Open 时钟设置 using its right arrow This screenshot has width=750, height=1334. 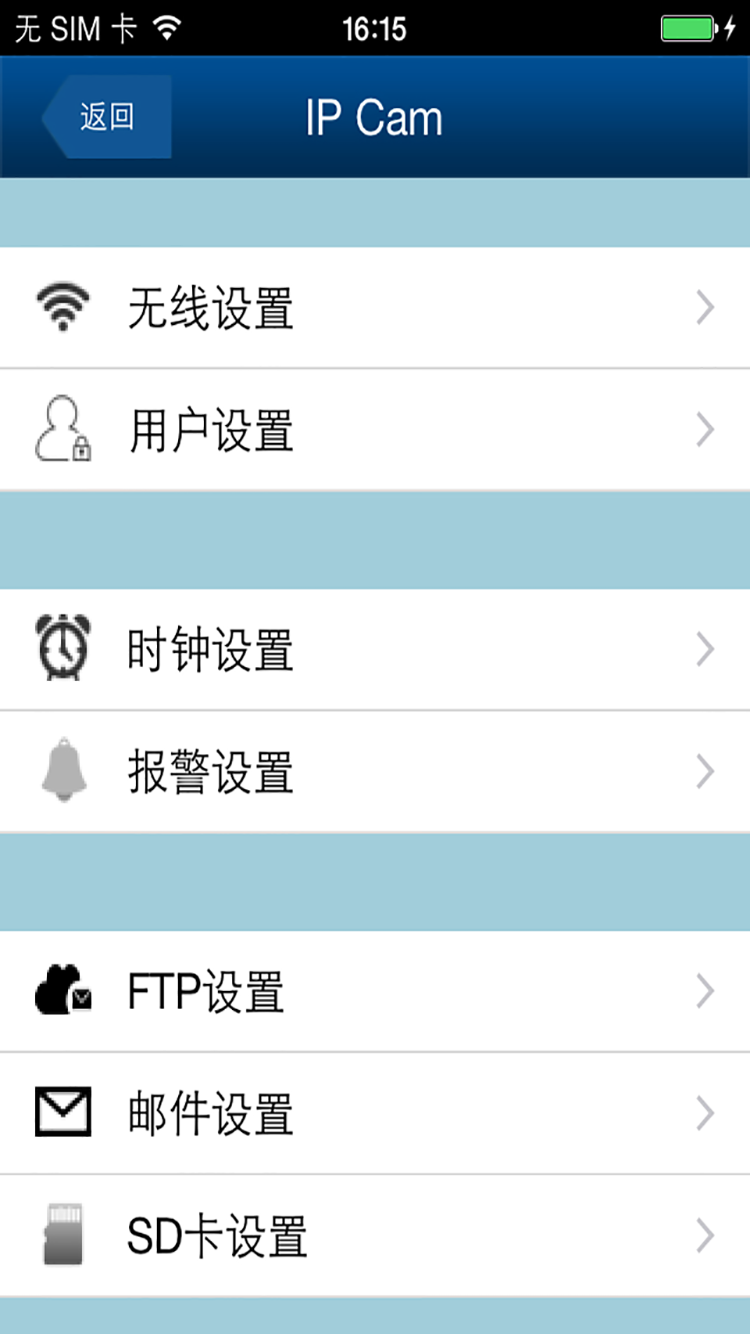(x=704, y=648)
